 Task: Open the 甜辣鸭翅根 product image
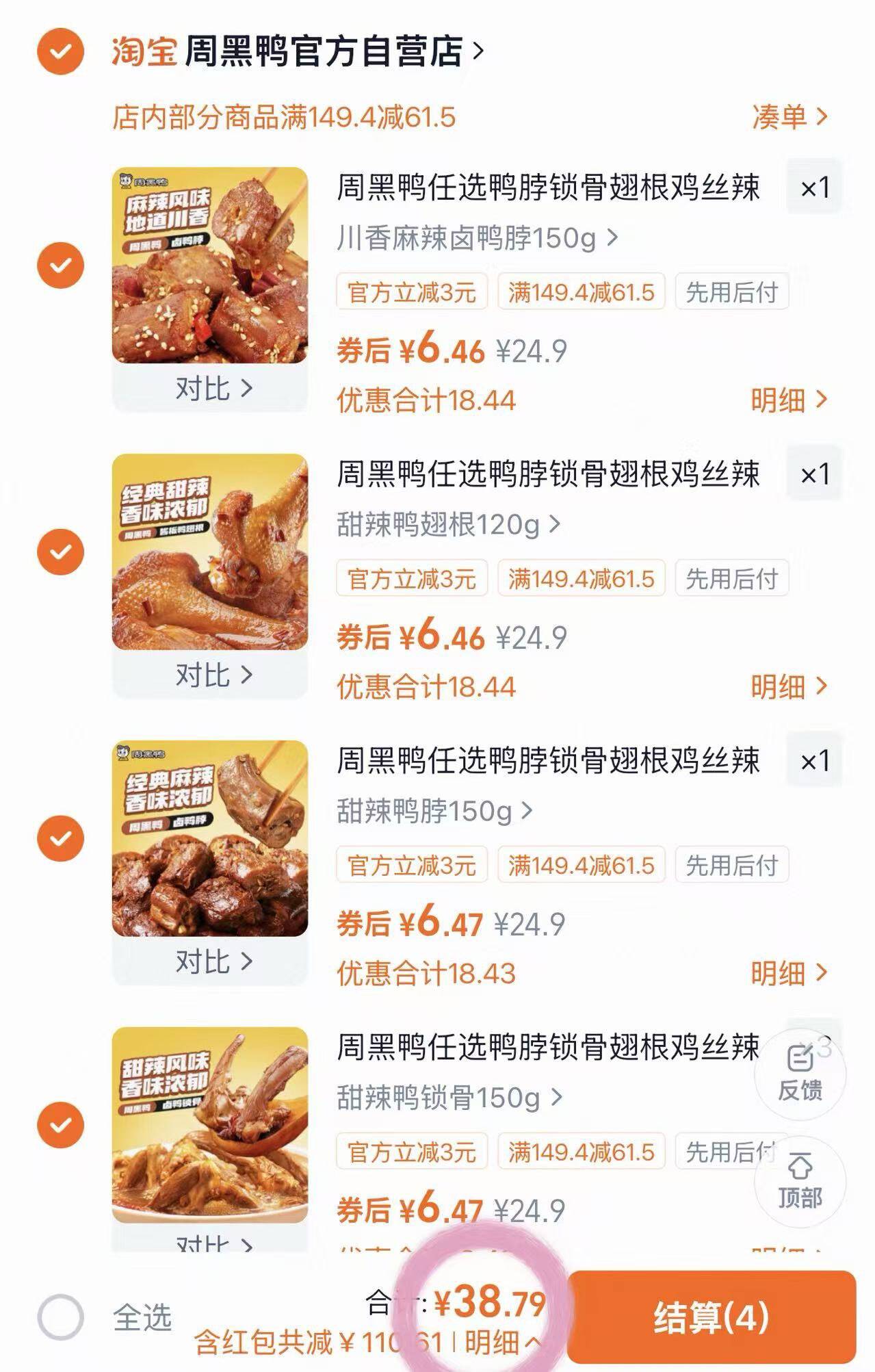(x=210, y=552)
